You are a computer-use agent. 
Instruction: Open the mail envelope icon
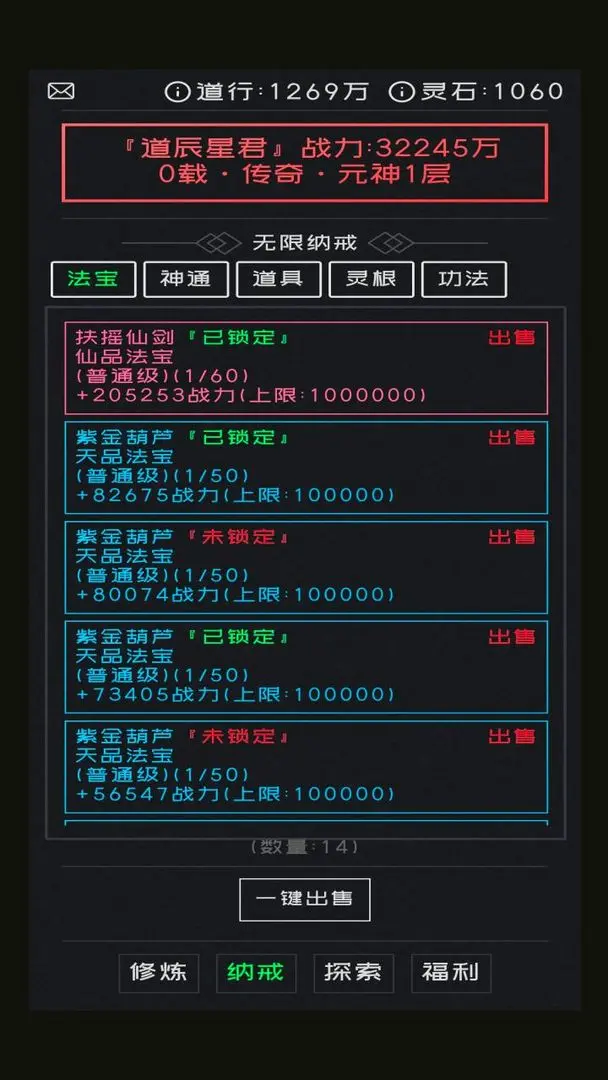coord(61,91)
